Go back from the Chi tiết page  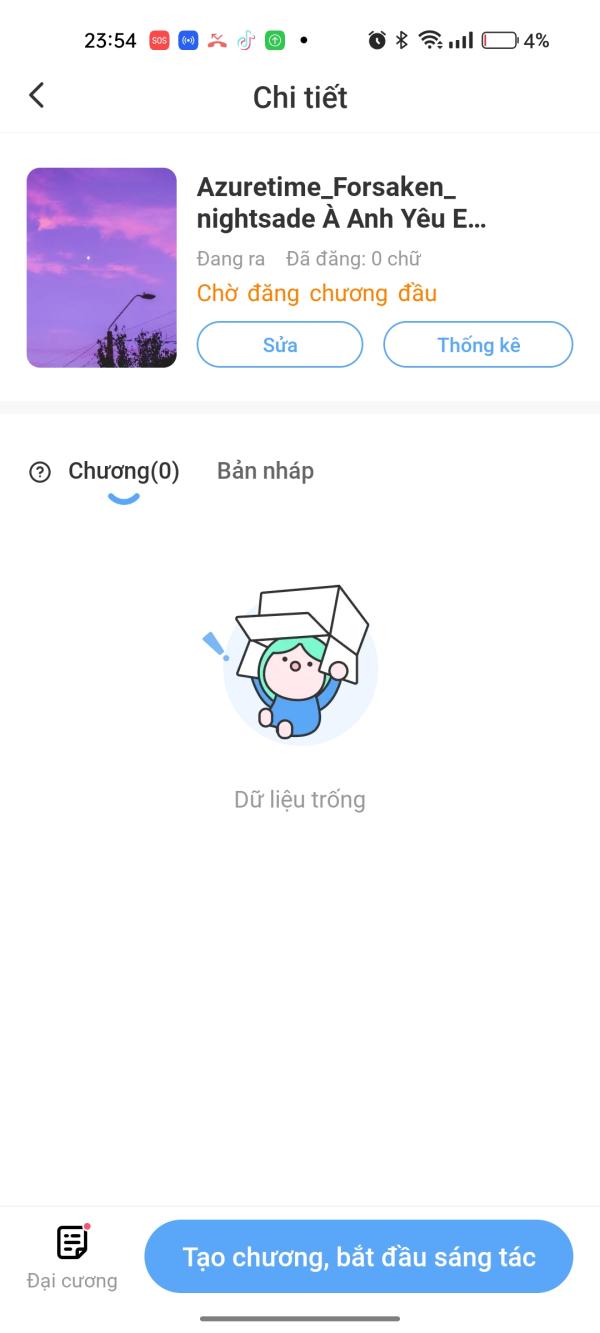37,96
